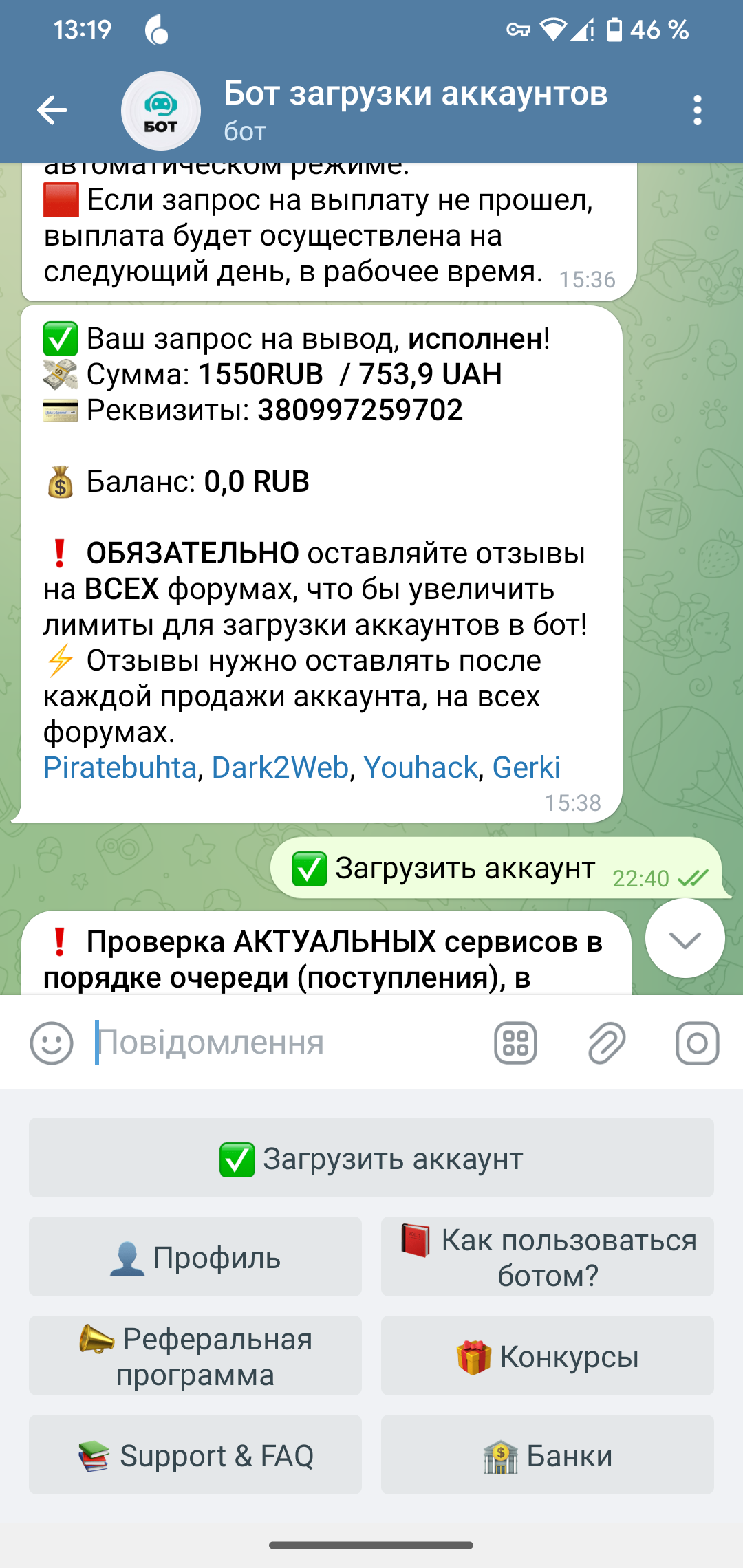Screen dimensions: 743x1568
Task: Go back from the bot chat
Action: pyautogui.click(x=52, y=110)
